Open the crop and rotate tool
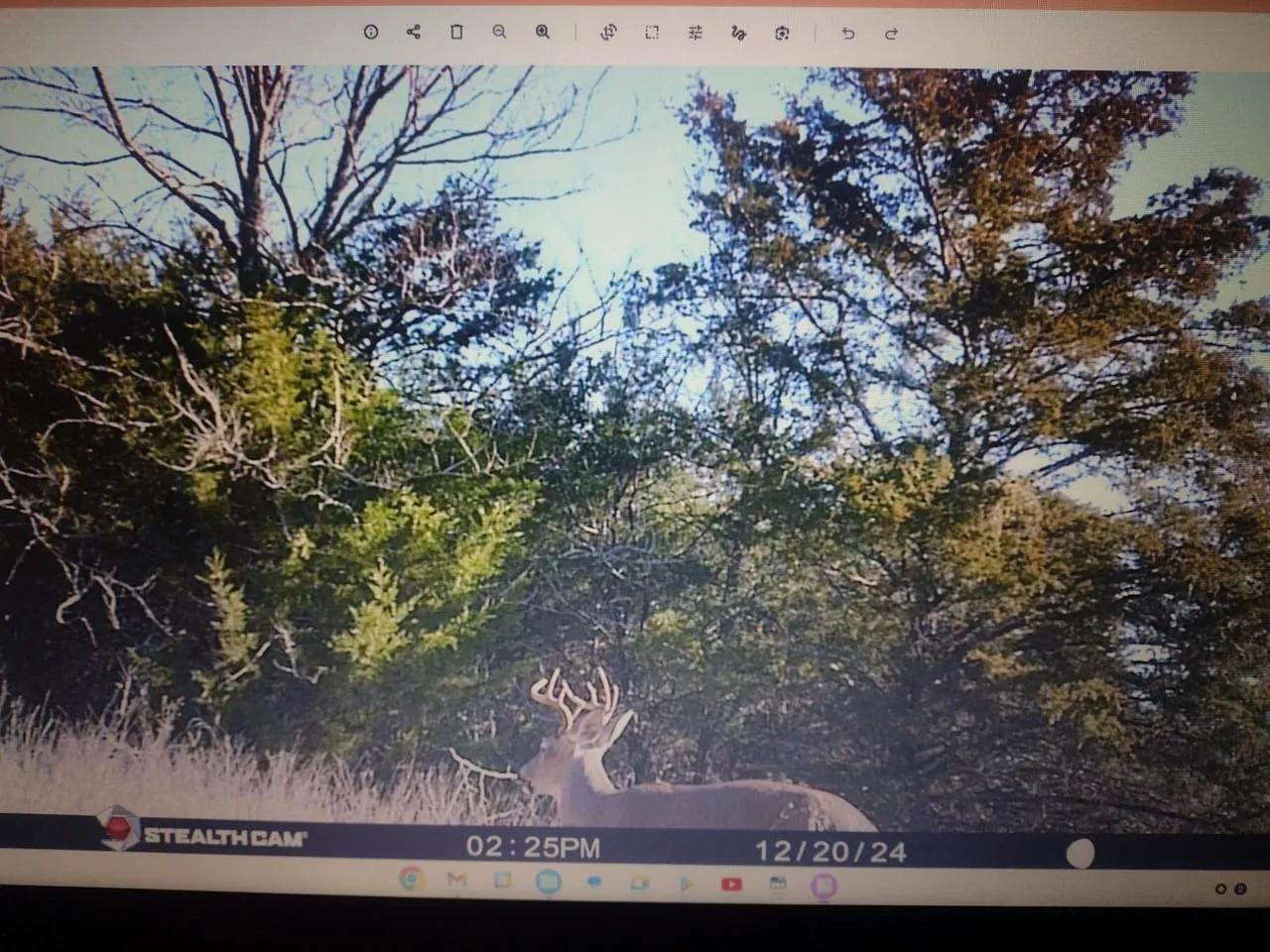 click(x=608, y=33)
